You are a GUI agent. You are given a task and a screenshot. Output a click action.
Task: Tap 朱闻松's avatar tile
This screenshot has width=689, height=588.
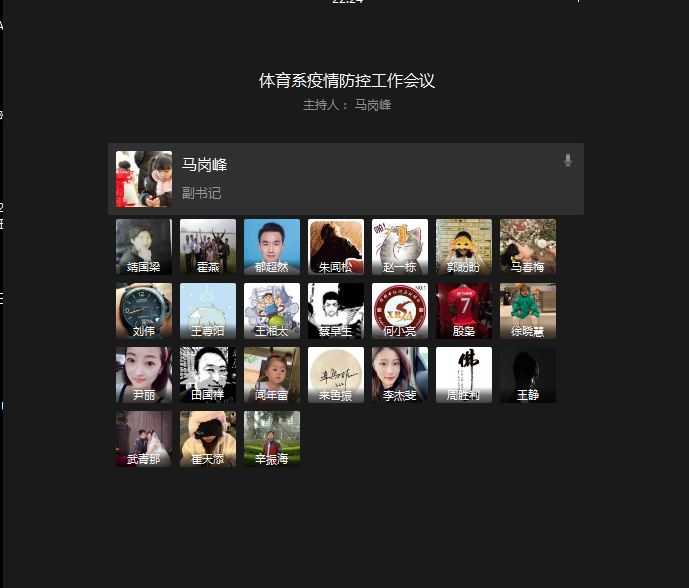click(336, 246)
